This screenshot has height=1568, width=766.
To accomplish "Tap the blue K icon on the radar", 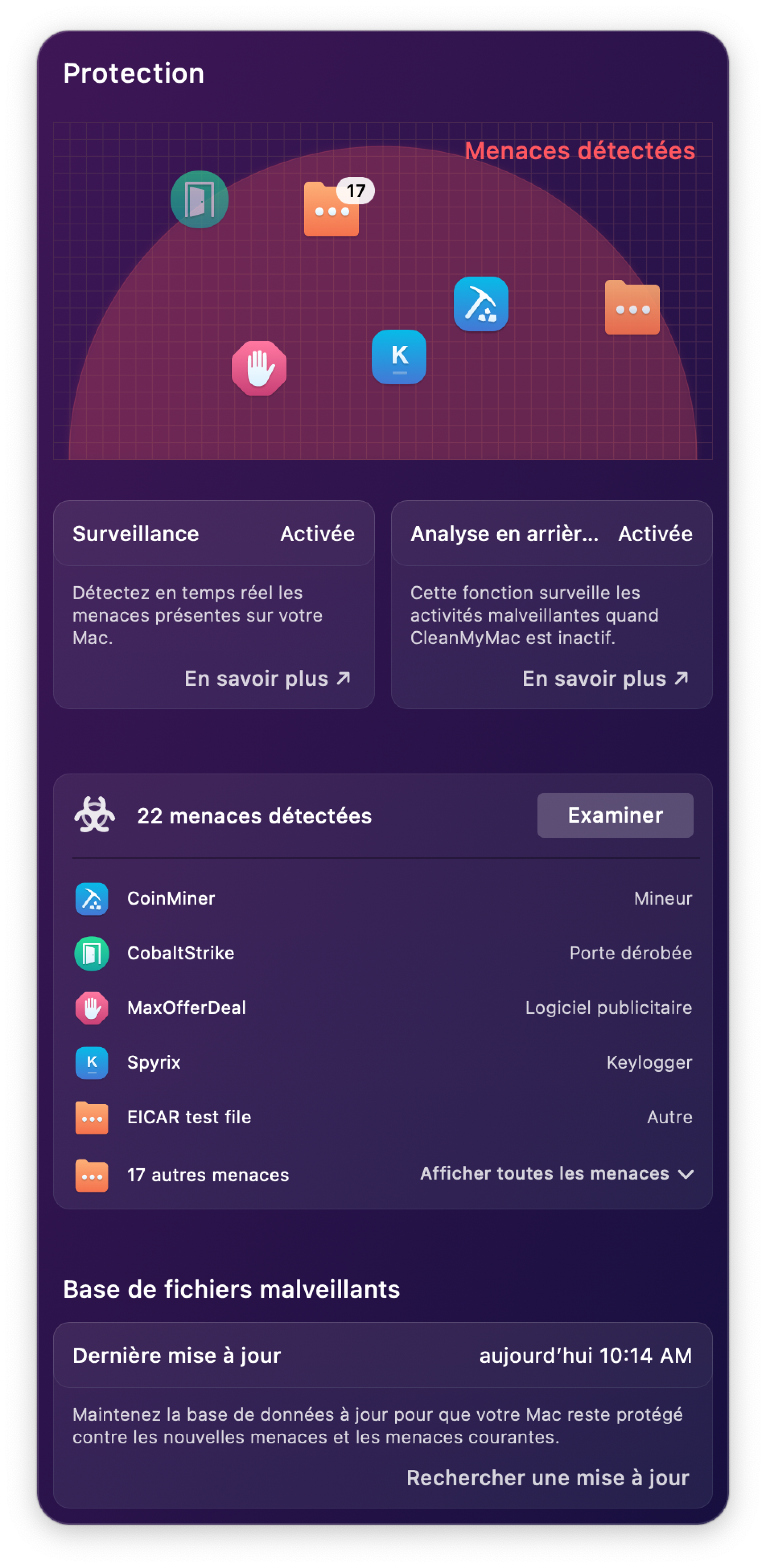I will pos(399,357).
